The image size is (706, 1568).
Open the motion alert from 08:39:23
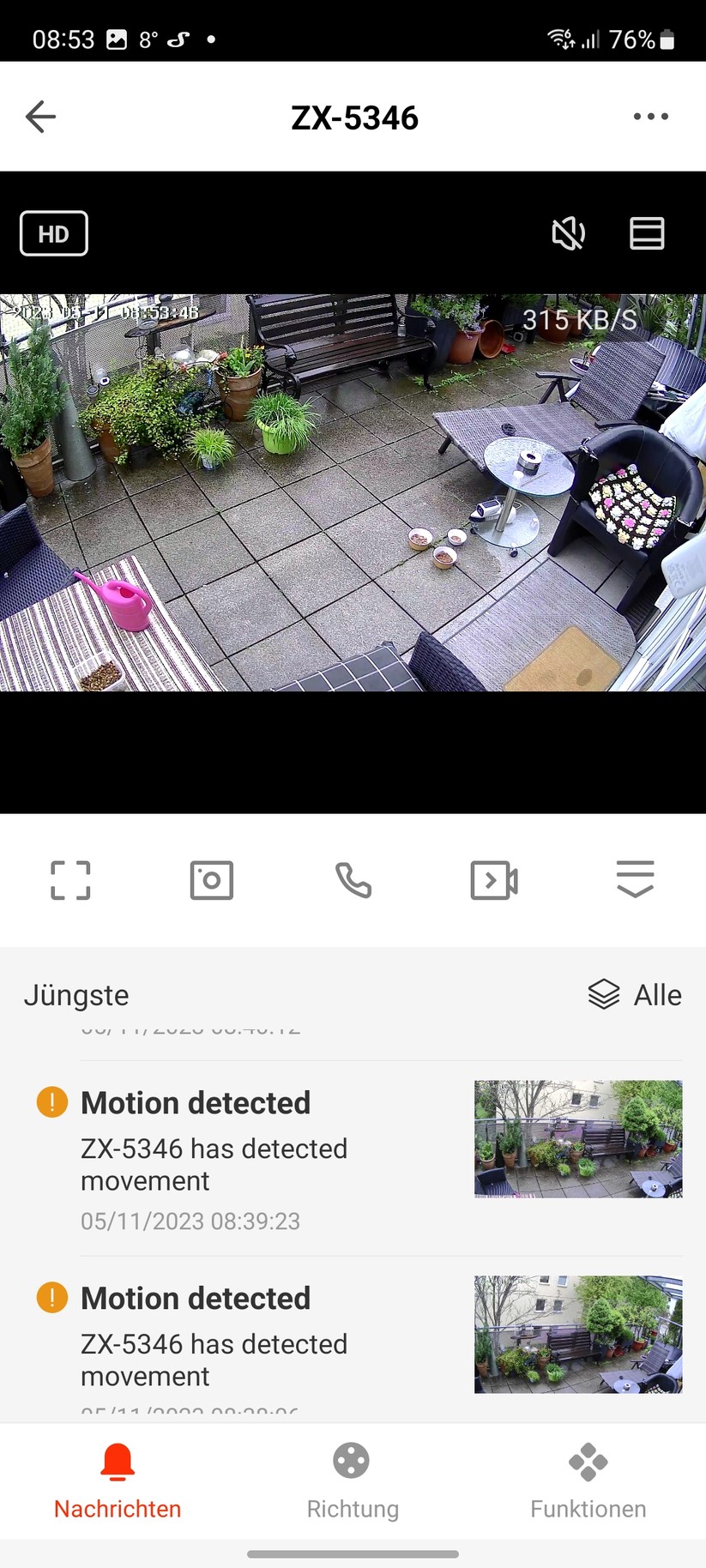tap(214, 1158)
